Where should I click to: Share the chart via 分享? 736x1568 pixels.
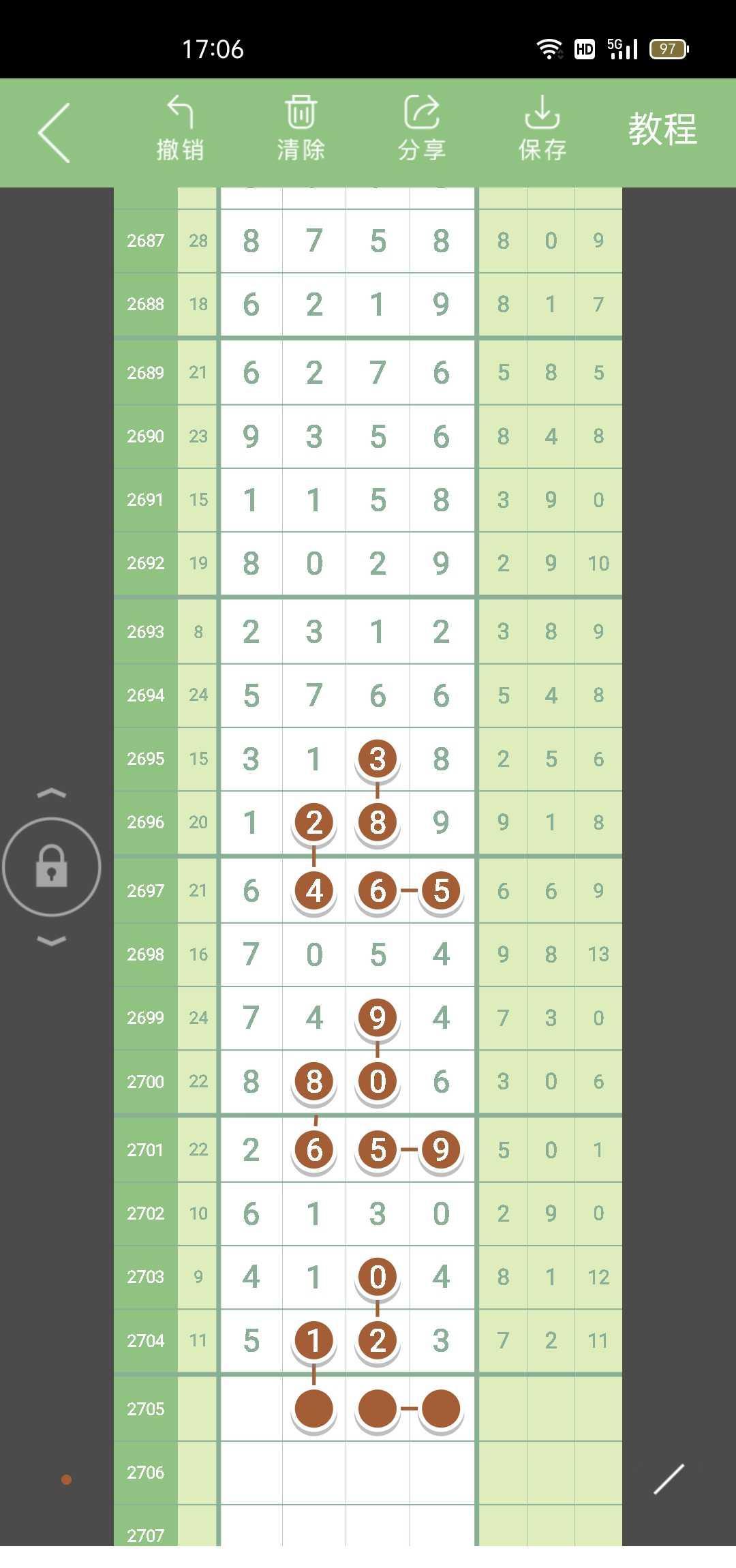pos(422,130)
